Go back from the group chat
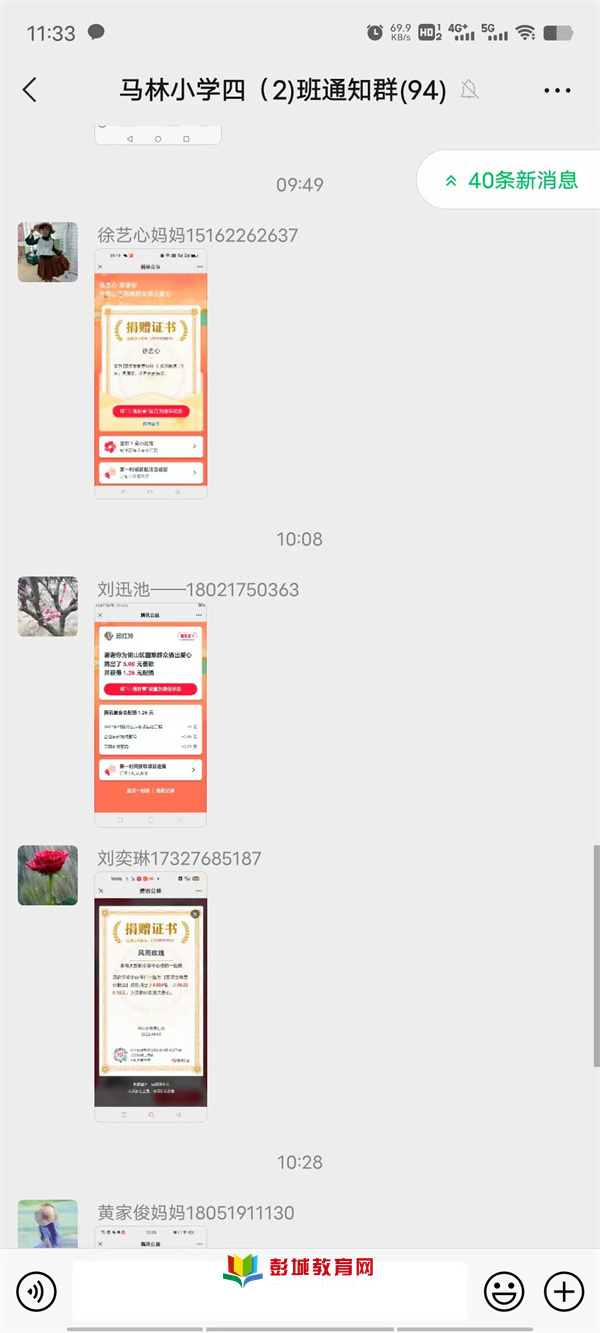Screen dimensions: 600x1333 coord(30,90)
